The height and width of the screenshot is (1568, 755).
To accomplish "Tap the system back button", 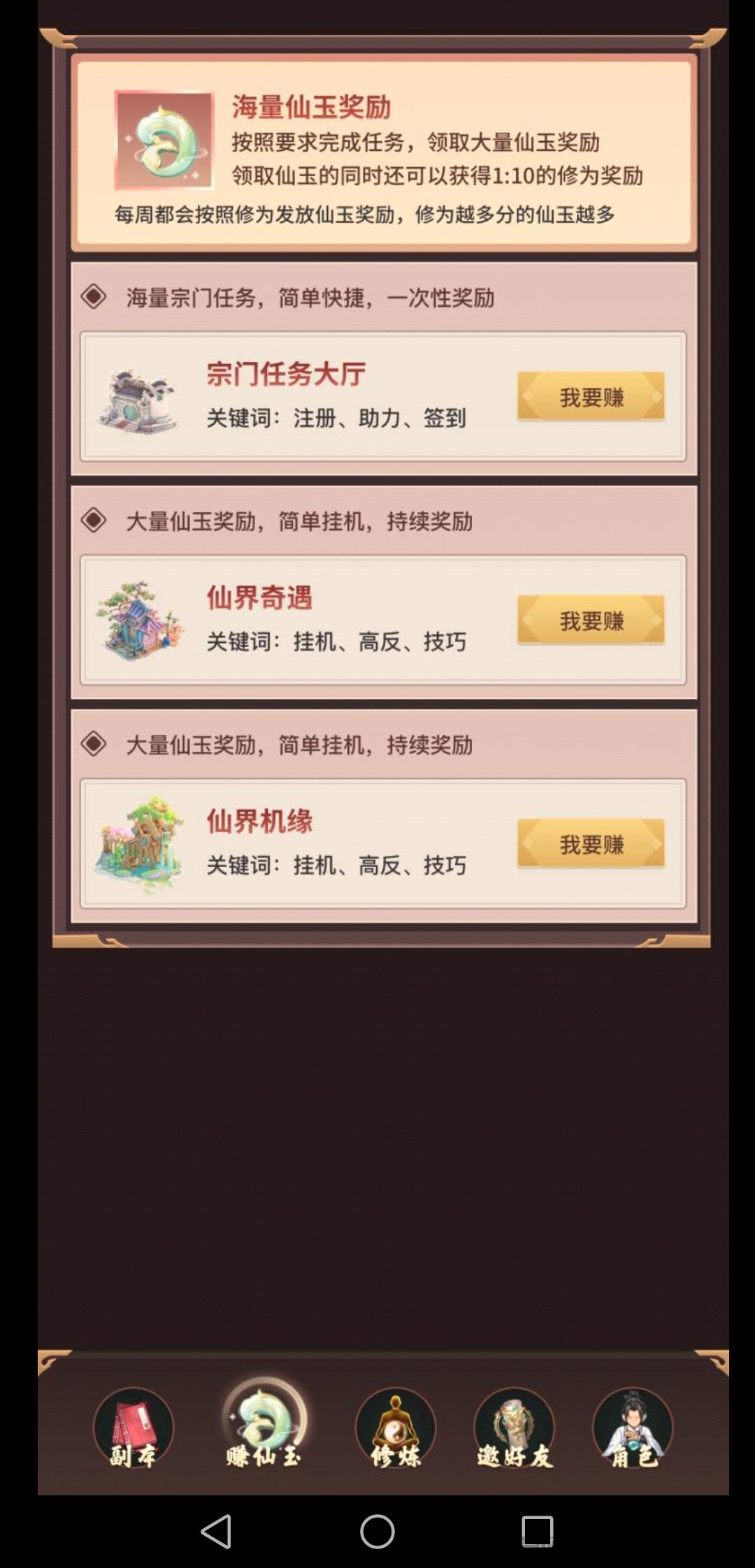I will (216, 1531).
